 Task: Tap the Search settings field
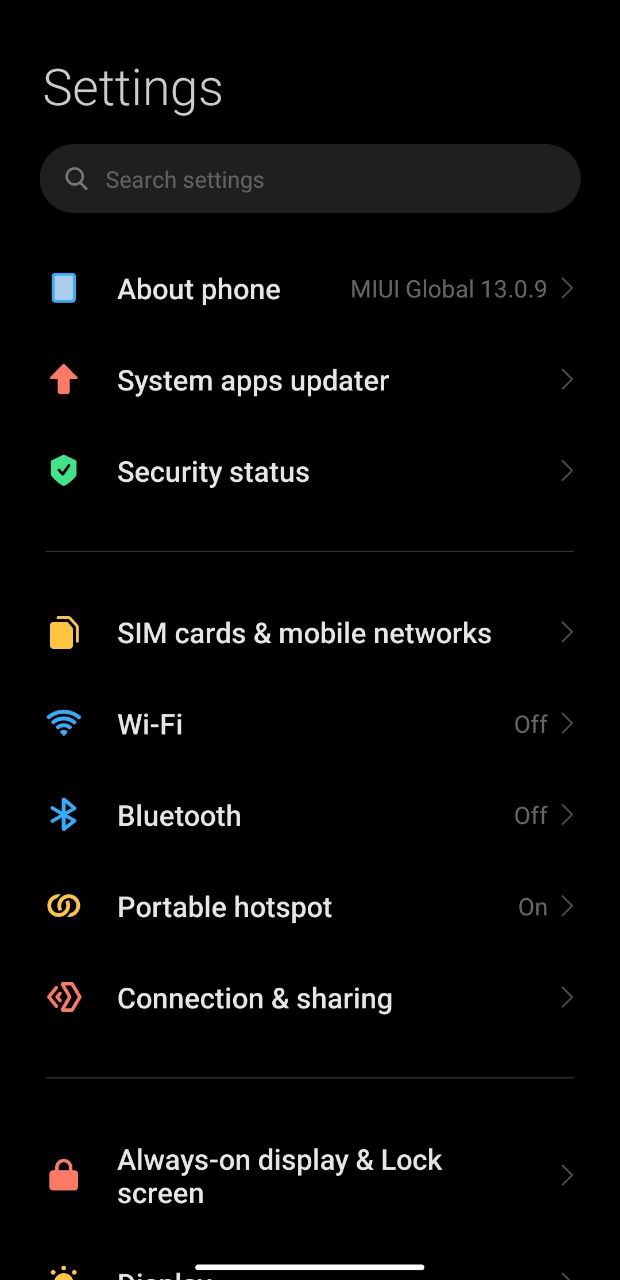(x=310, y=179)
